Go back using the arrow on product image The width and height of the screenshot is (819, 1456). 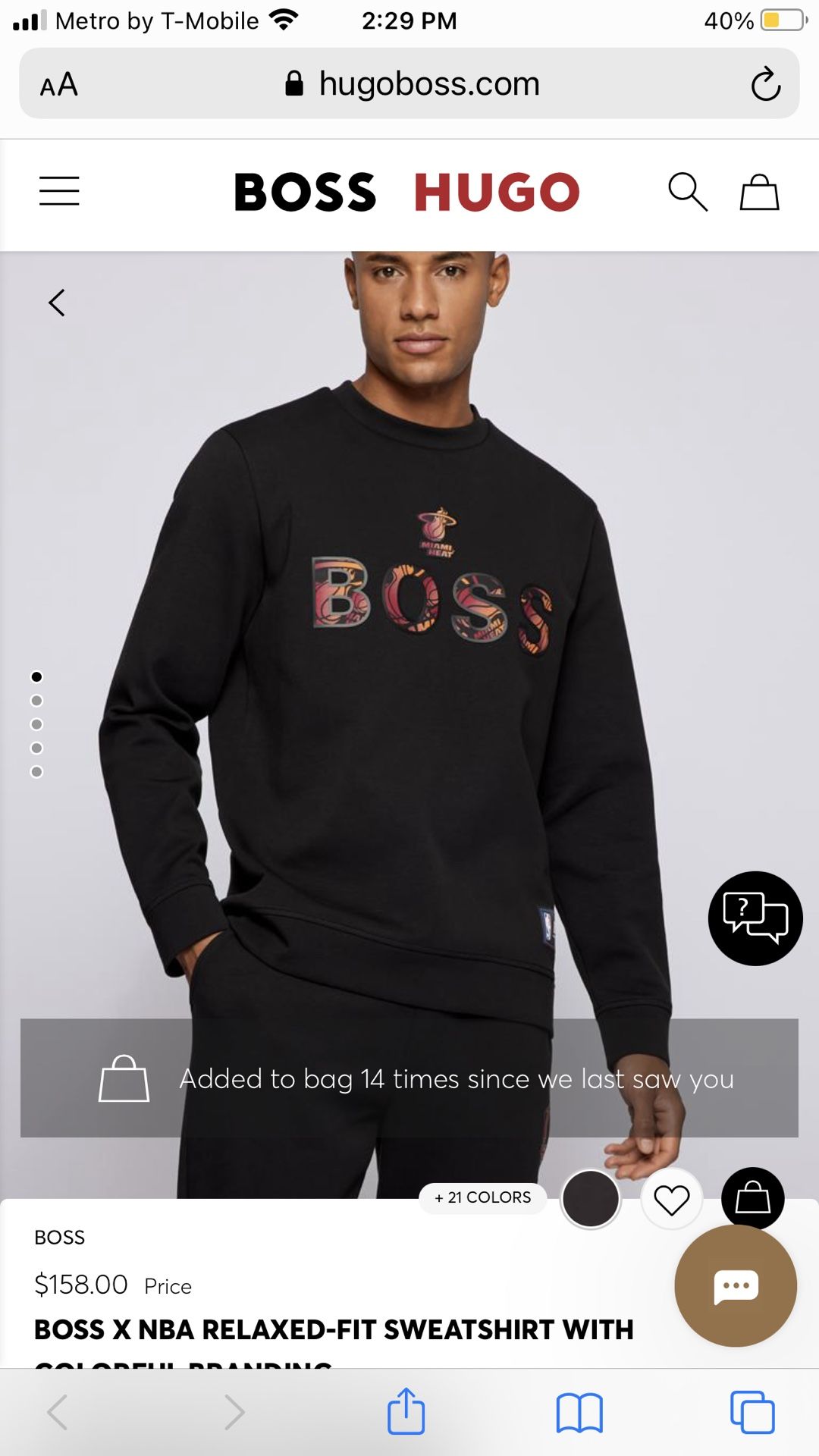pos(57,303)
